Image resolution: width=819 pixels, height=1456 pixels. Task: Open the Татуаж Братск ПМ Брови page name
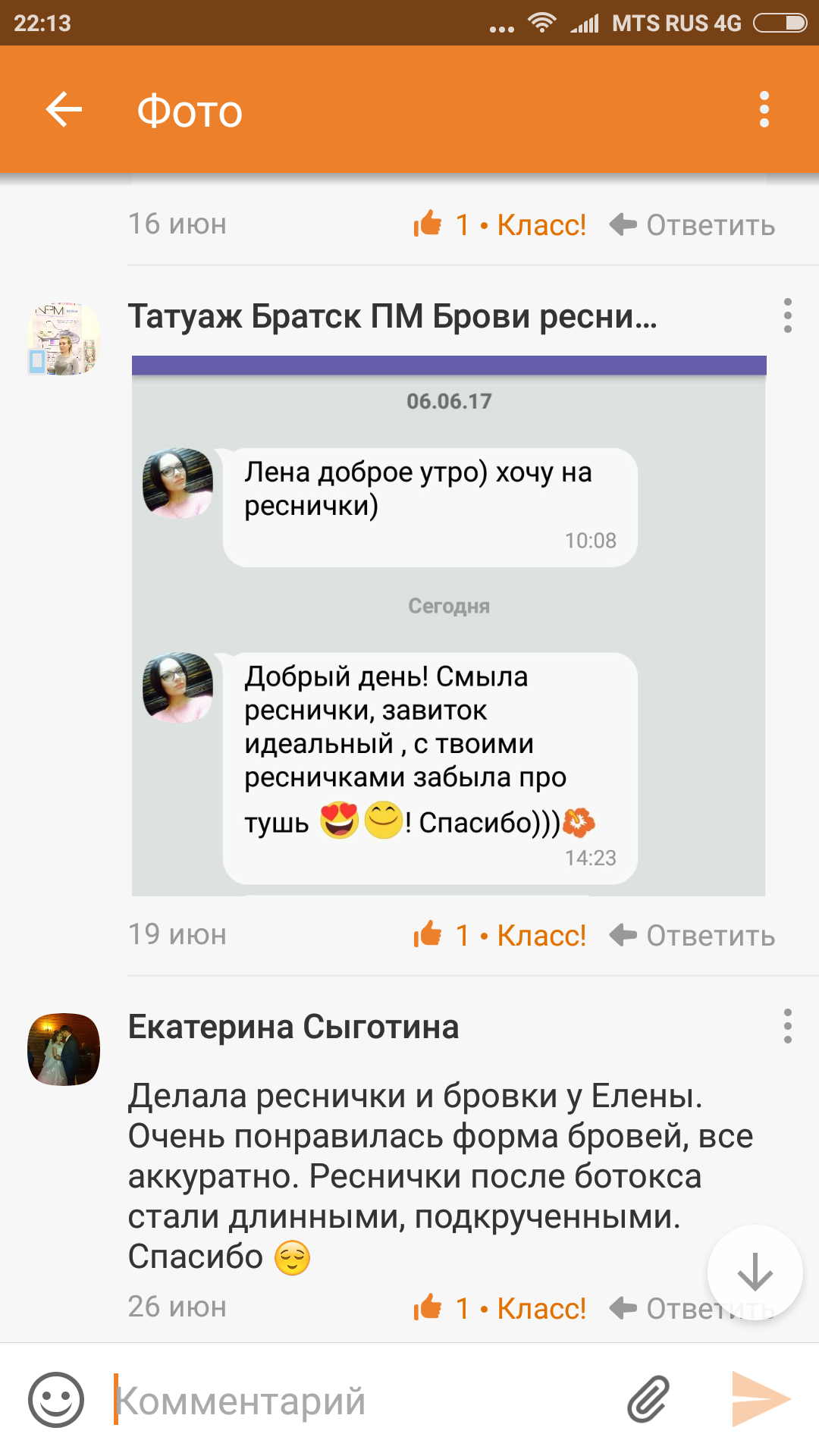point(392,315)
